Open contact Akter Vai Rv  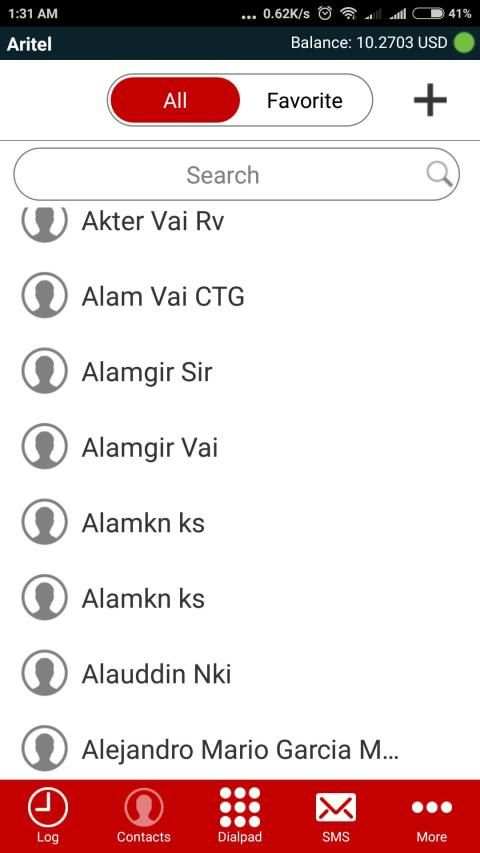[240, 221]
